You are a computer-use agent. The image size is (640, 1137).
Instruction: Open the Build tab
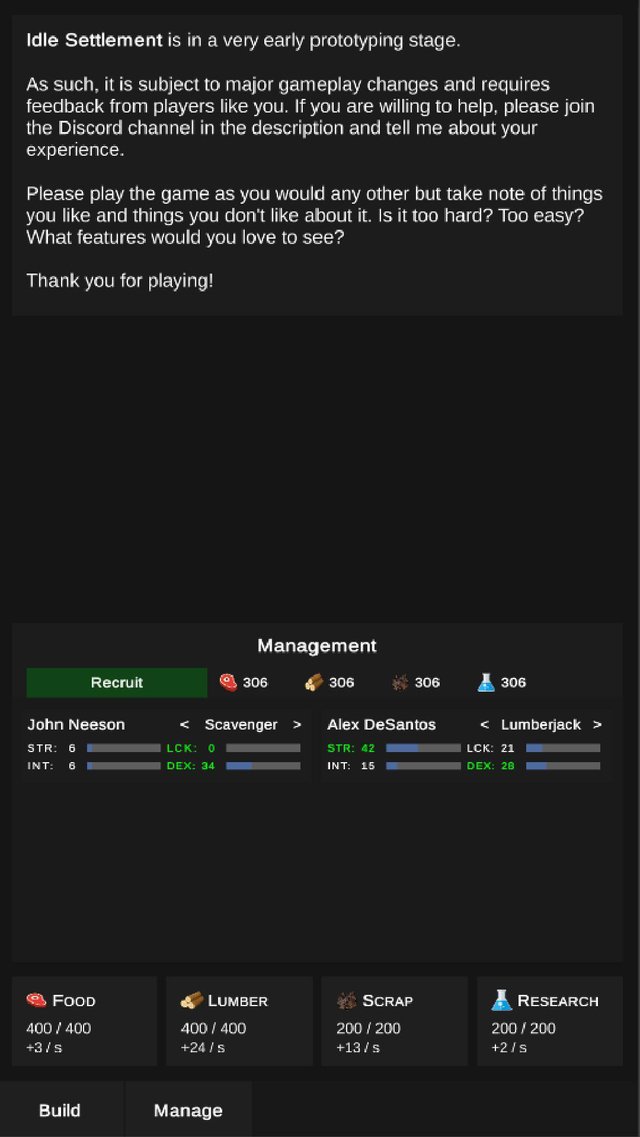click(x=60, y=1110)
